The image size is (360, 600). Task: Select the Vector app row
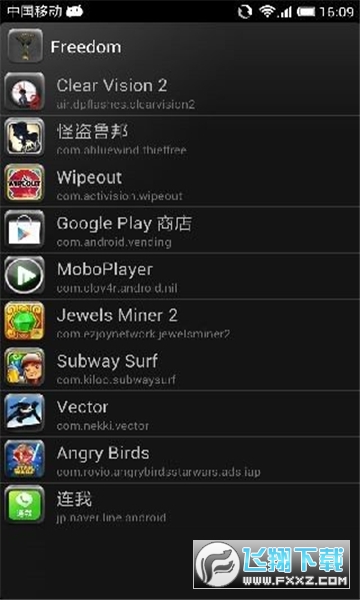(180, 413)
